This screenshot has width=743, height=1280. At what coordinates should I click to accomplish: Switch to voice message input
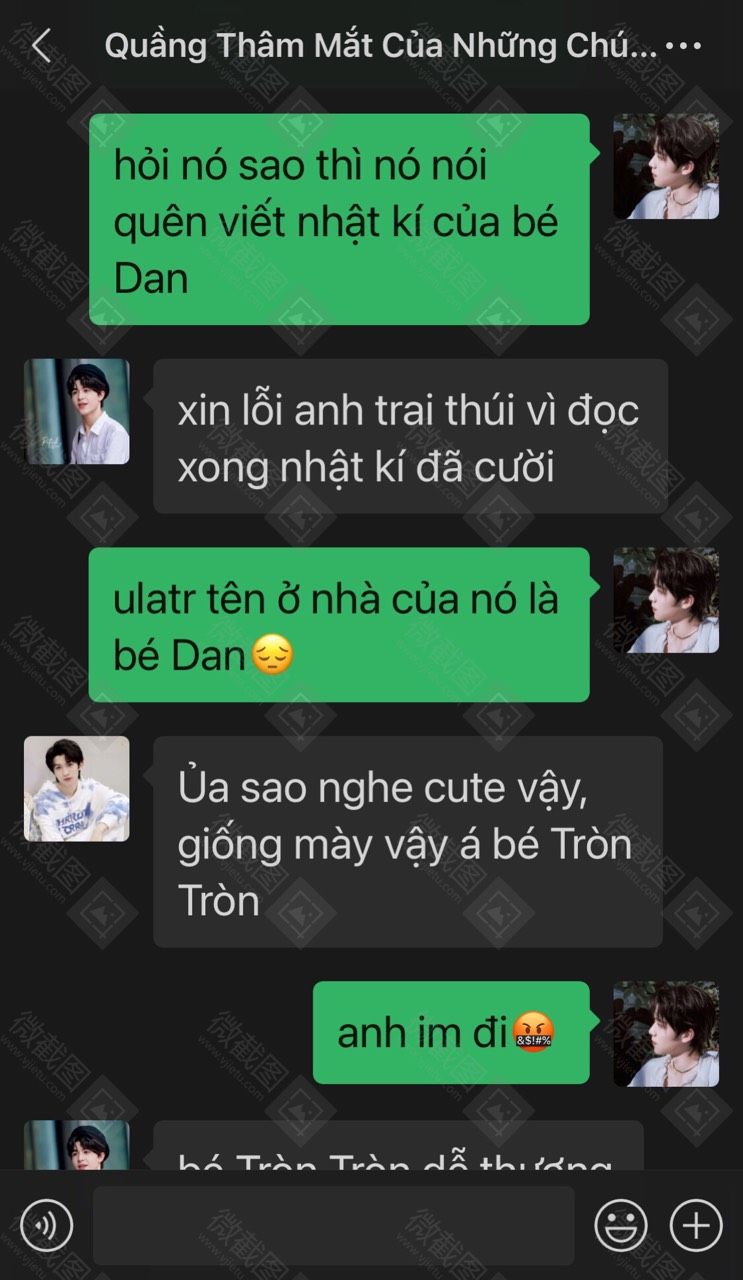click(46, 1224)
